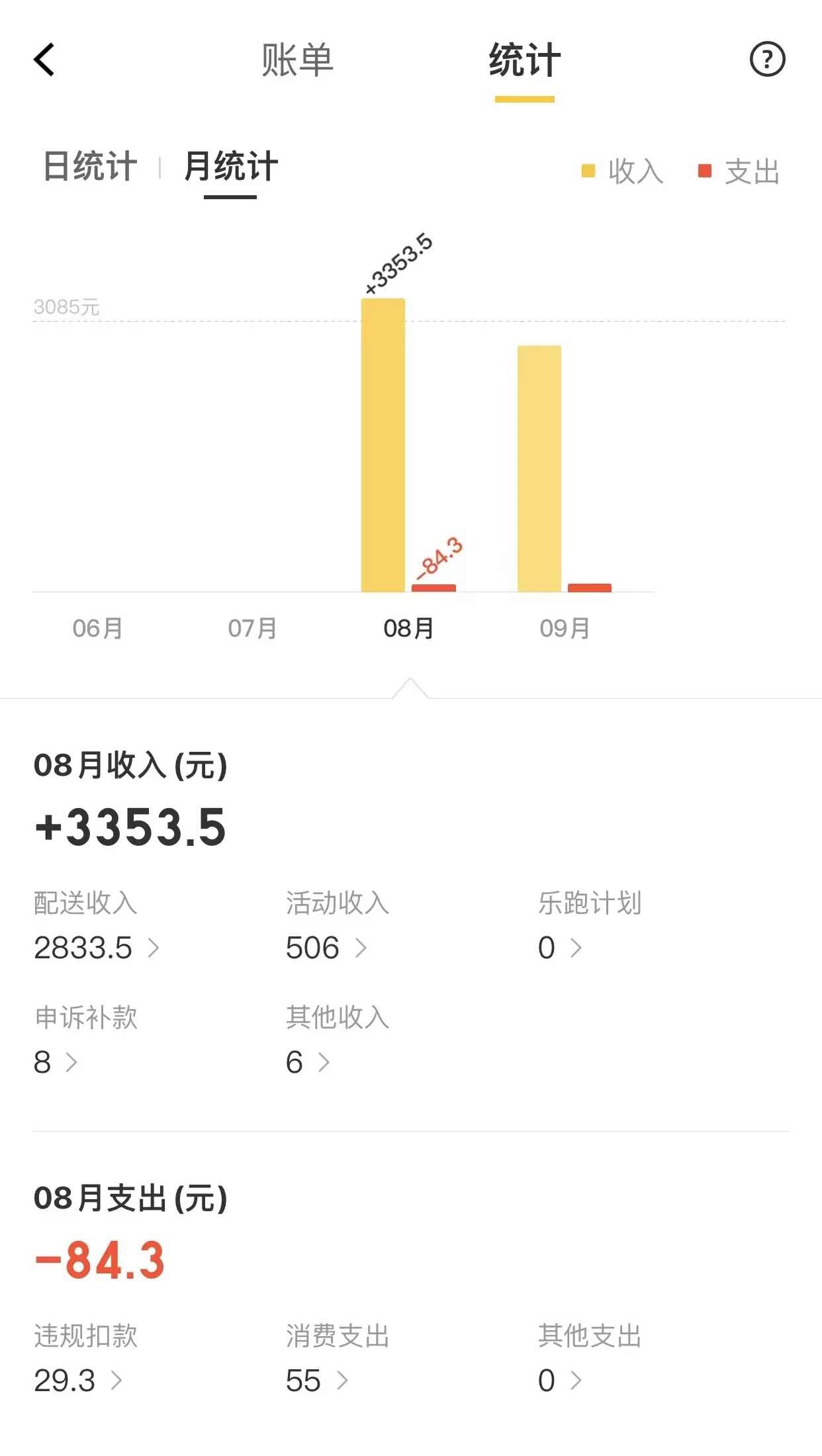Screen dimensions: 822x1456
Task: Switch to the 账单 tab
Action: (297, 60)
